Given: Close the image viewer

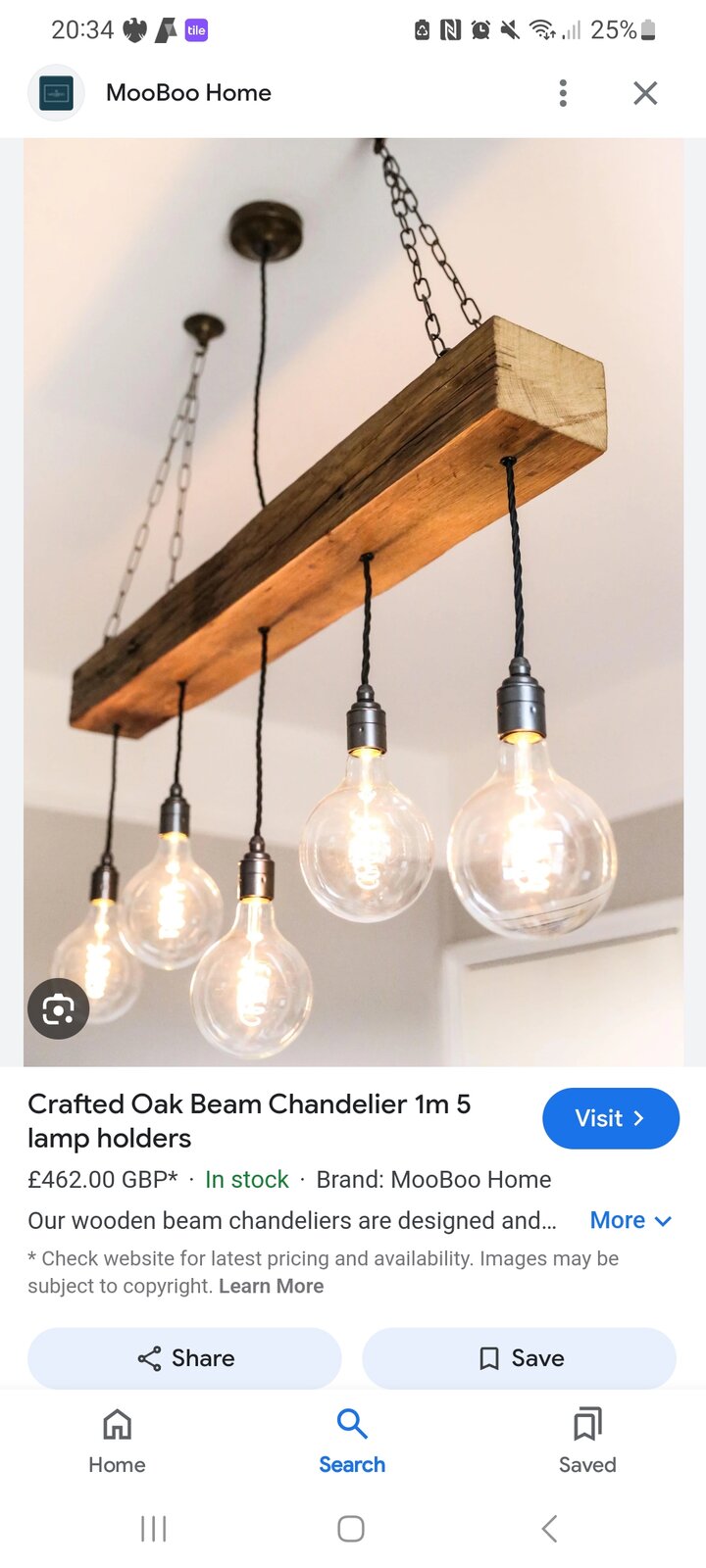Looking at the screenshot, I should coord(645,93).
